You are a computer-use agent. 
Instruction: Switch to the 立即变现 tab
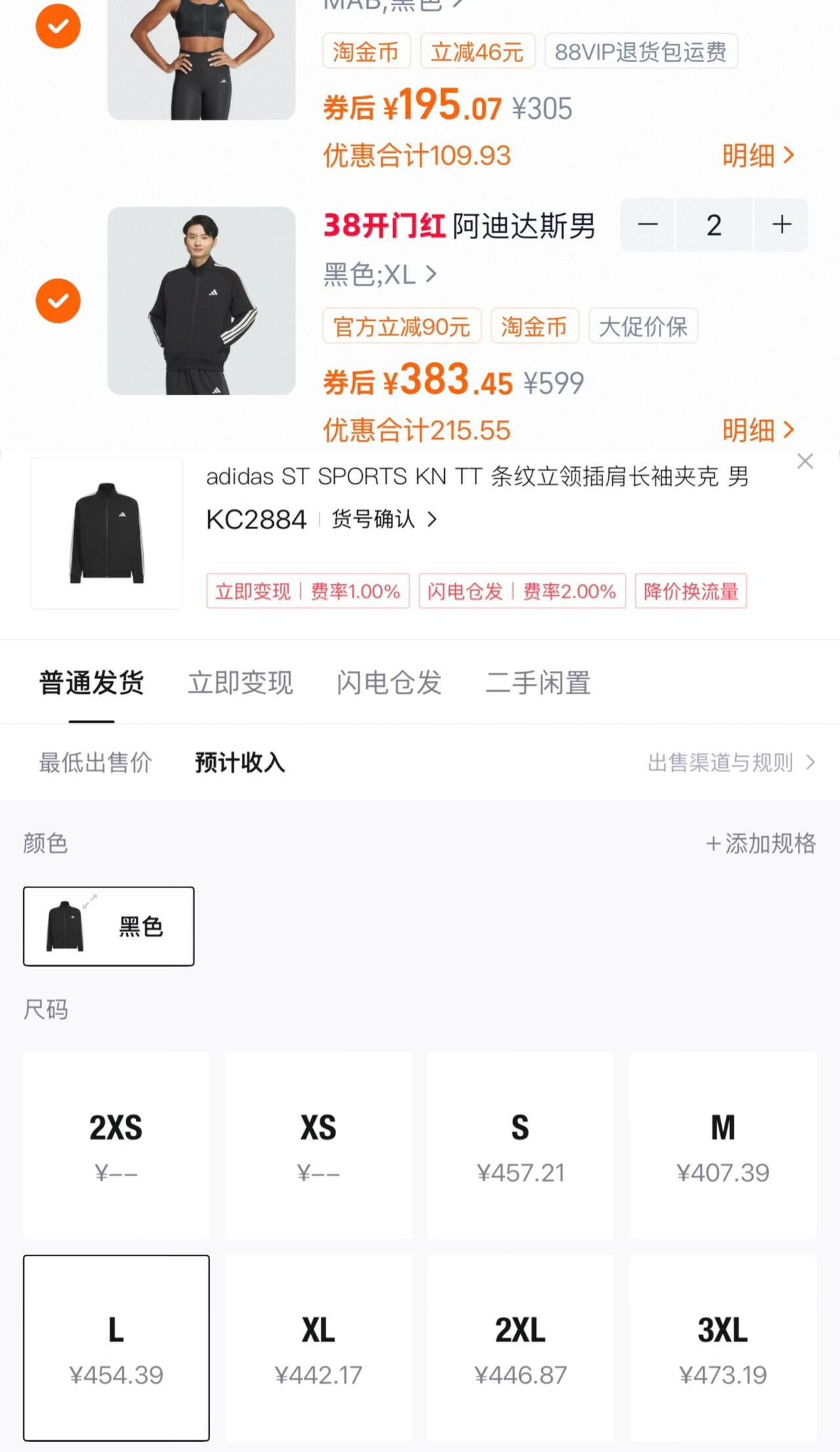(x=240, y=683)
